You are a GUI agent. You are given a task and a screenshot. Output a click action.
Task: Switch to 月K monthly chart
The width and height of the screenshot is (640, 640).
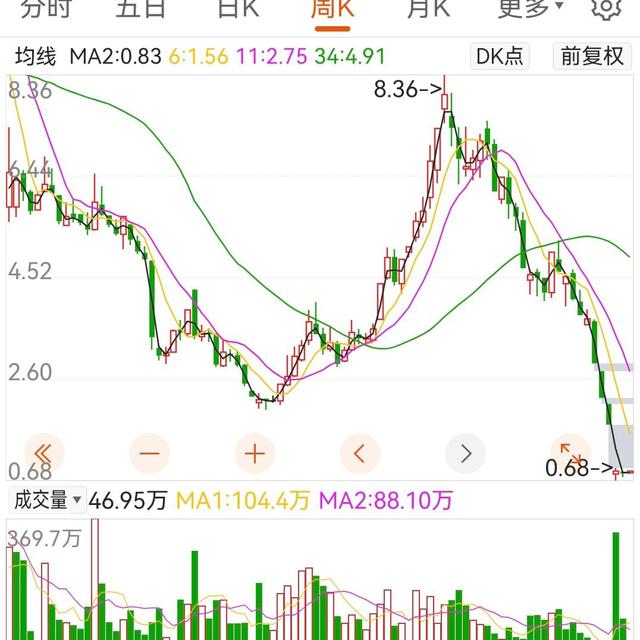[x=429, y=10]
